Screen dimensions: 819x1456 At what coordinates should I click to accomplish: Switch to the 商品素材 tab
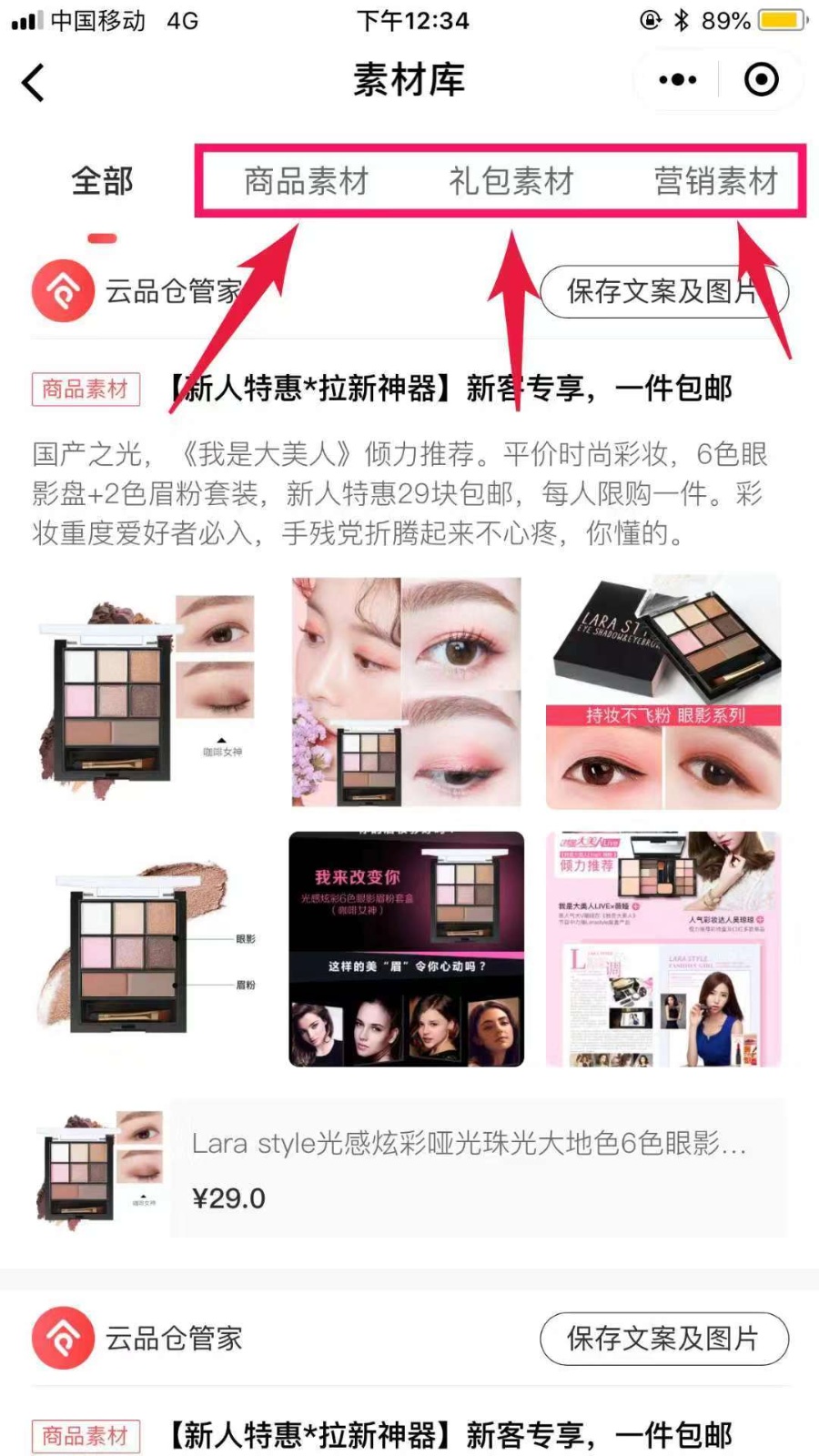tap(306, 181)
